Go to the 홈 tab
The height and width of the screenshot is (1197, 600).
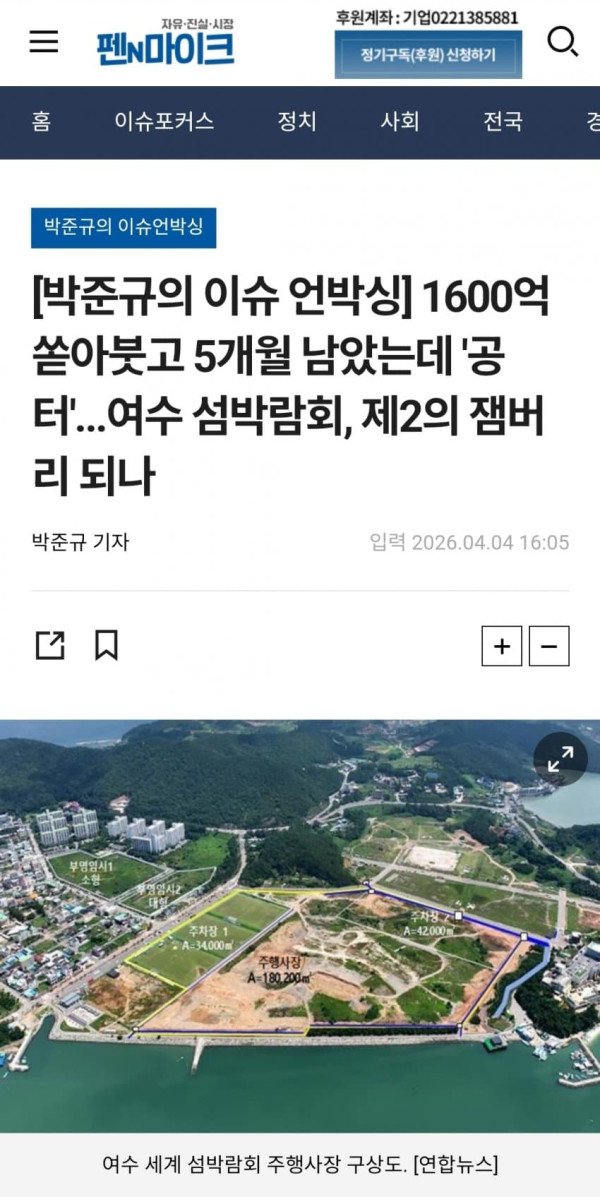point(41,122)
